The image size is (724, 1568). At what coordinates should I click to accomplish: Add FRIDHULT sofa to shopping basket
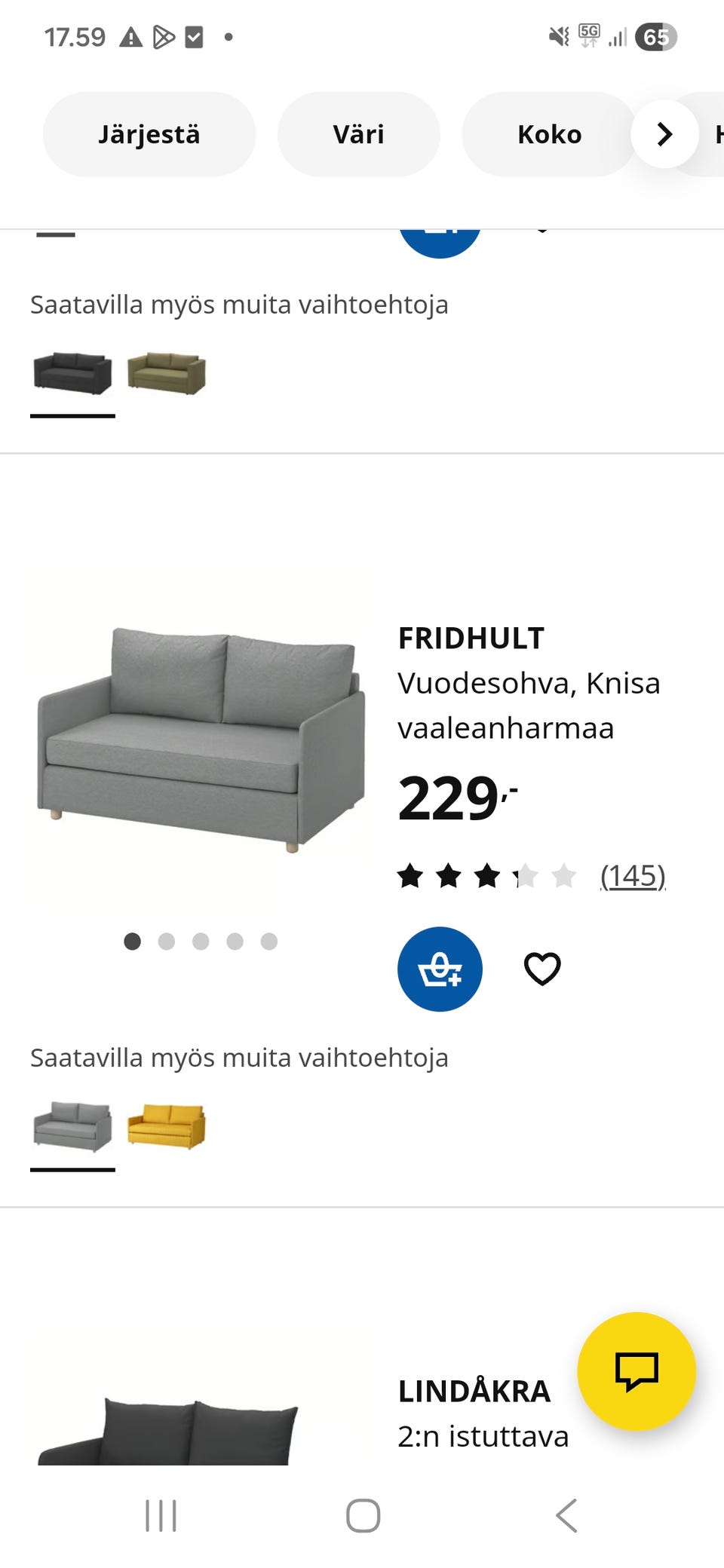pyautogui.click(x=440, y=969)
